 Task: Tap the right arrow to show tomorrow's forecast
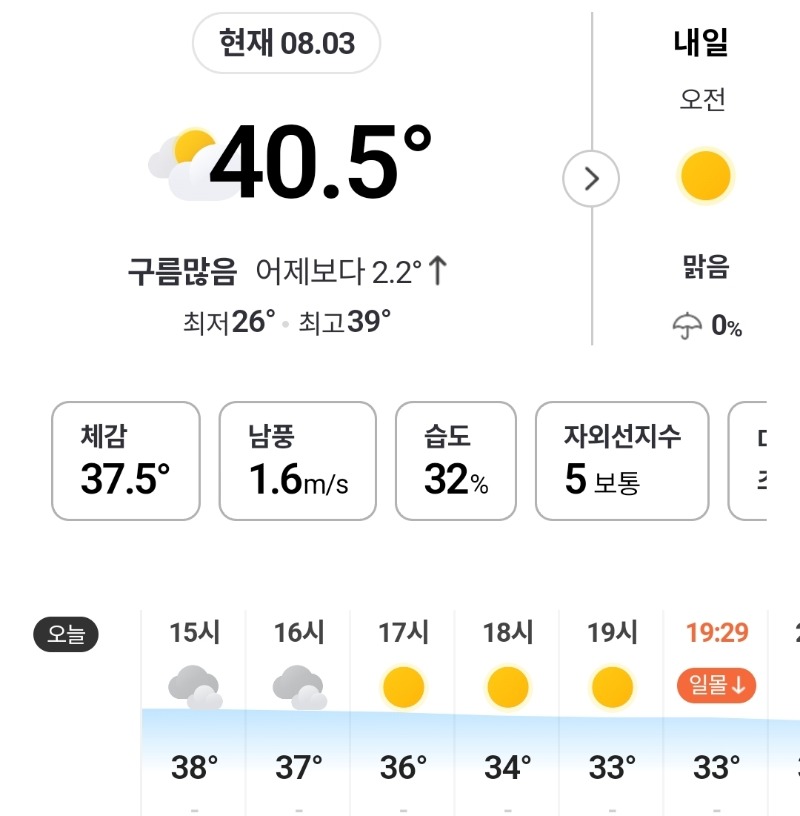pos(591,178)
